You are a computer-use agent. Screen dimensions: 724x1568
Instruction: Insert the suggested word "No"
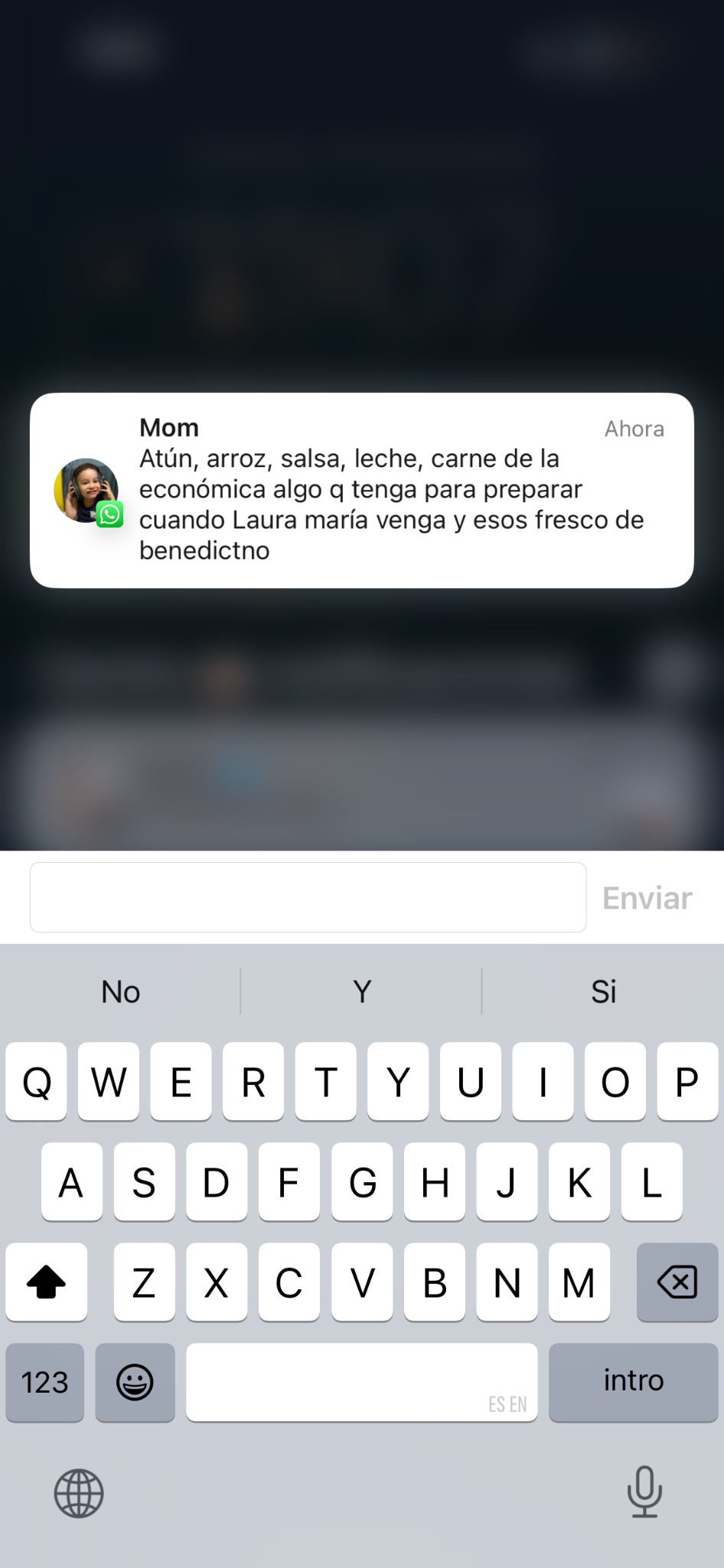(x=121, y=991)
